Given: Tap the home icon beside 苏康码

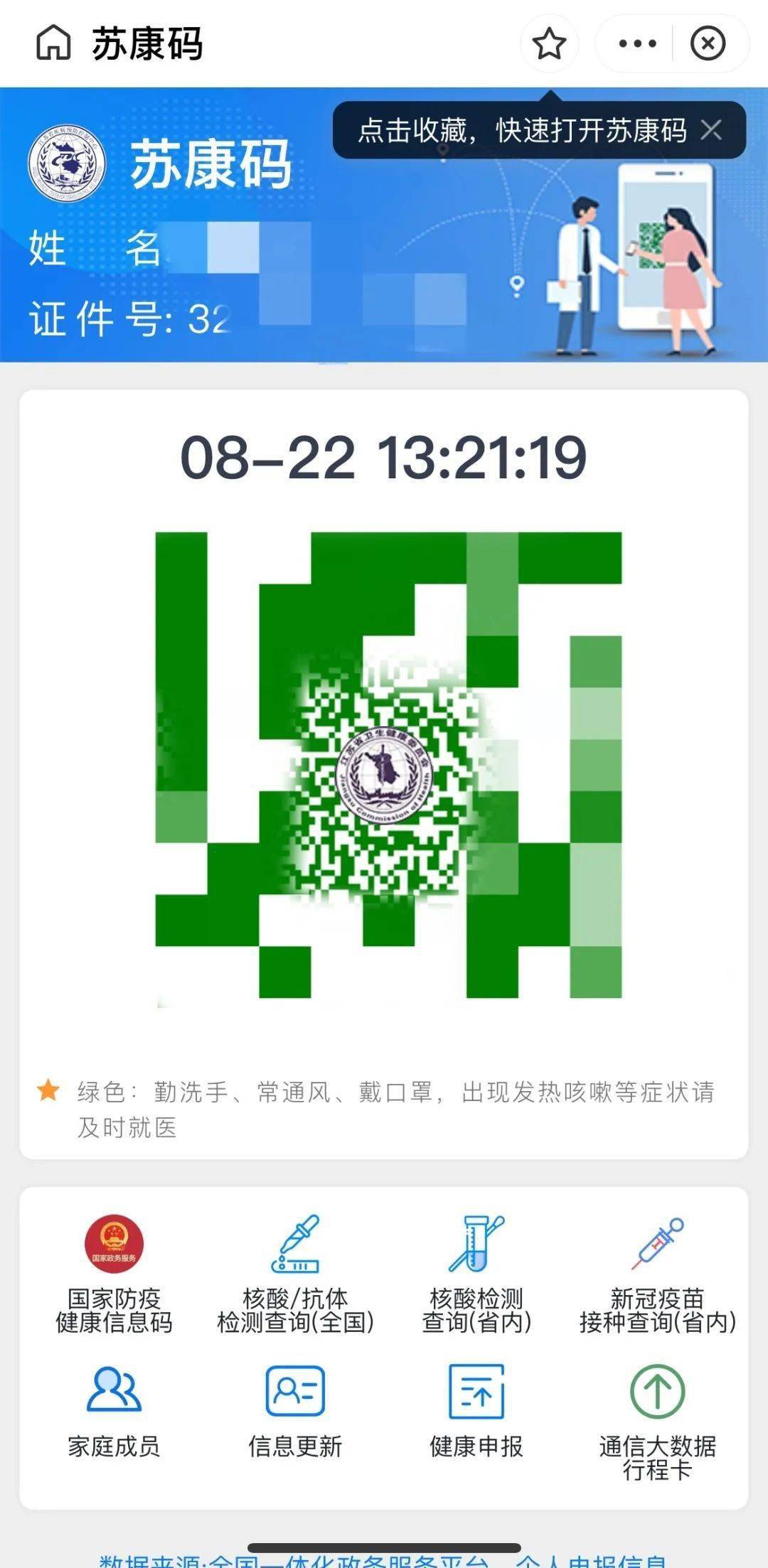Looking at the screenshot, I should pos(54,43).
